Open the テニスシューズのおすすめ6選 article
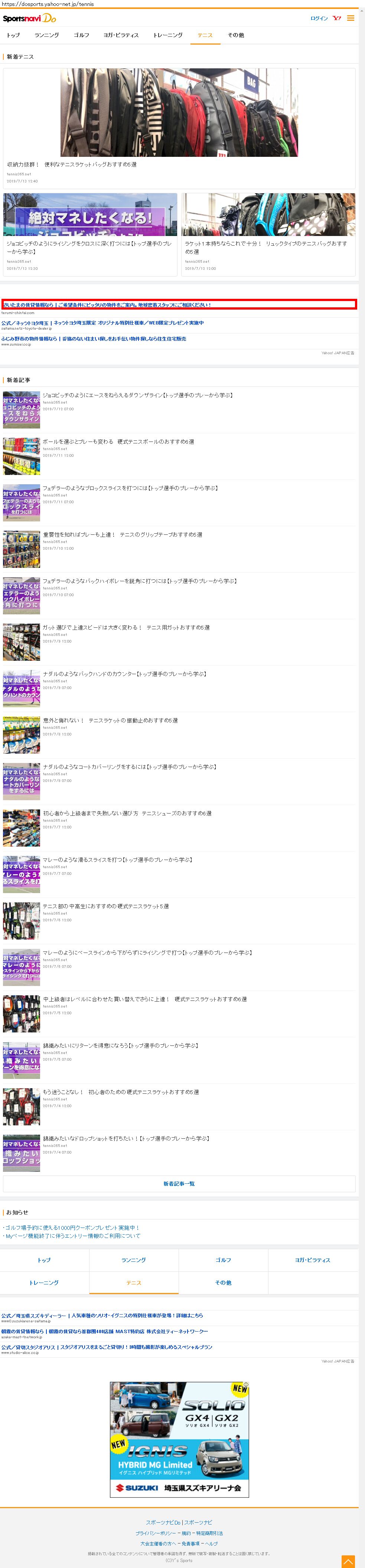Image resolution: width=365 pixels, height=1568 pixels. [127, 813]
